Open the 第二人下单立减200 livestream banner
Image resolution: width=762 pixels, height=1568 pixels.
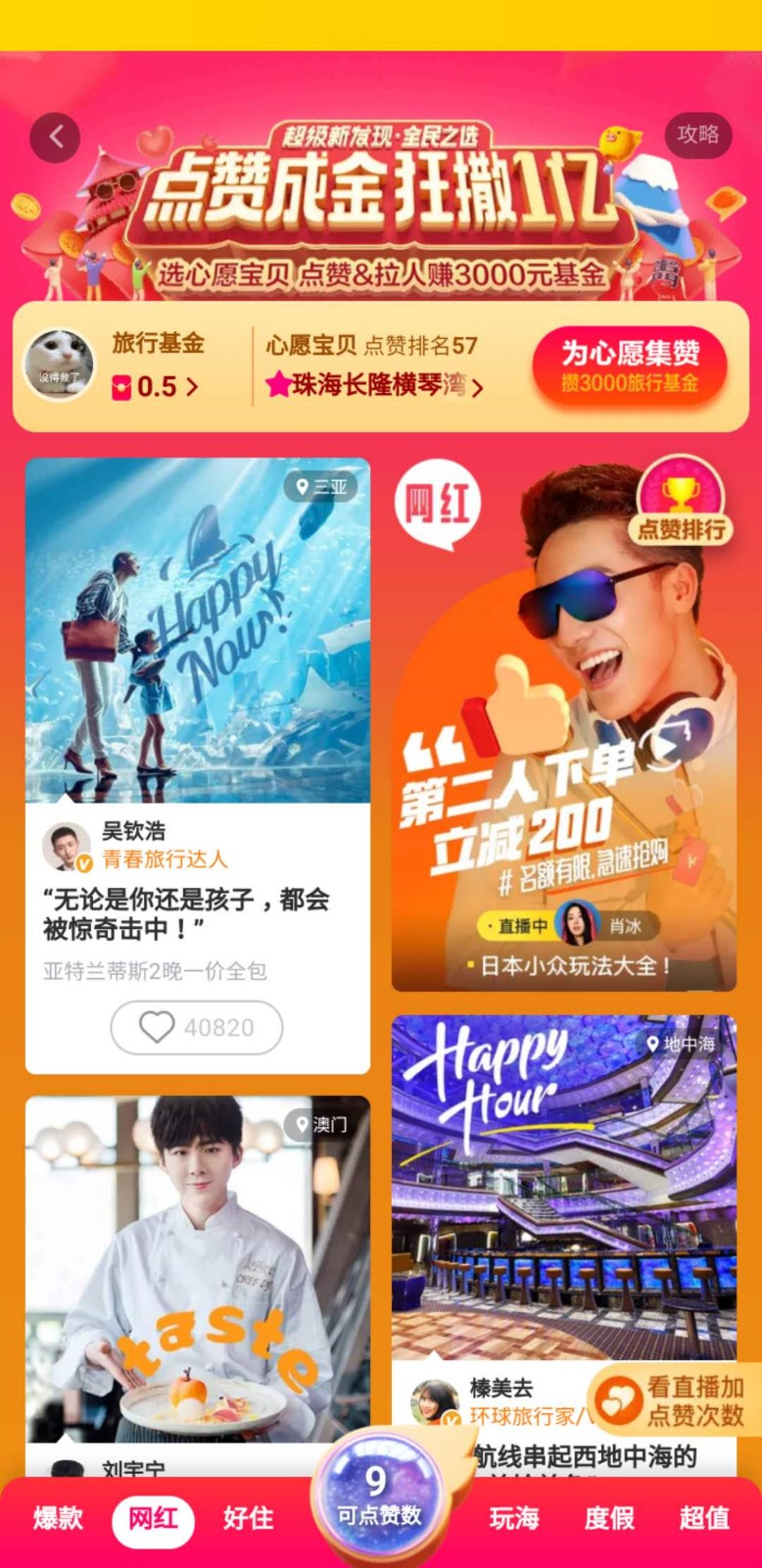point(564,725)
